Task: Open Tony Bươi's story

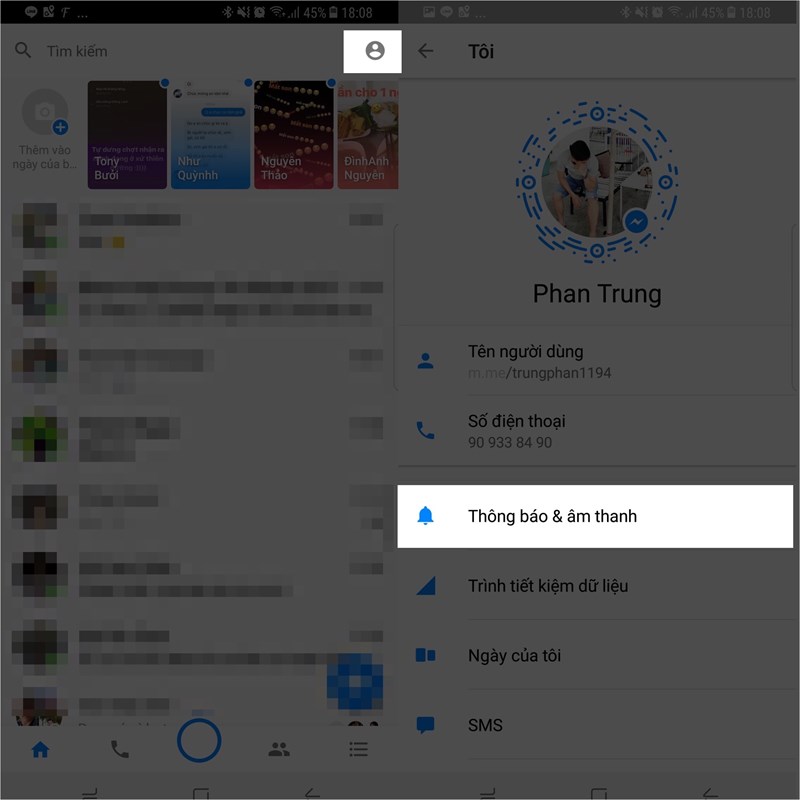Action: point(127,135)
